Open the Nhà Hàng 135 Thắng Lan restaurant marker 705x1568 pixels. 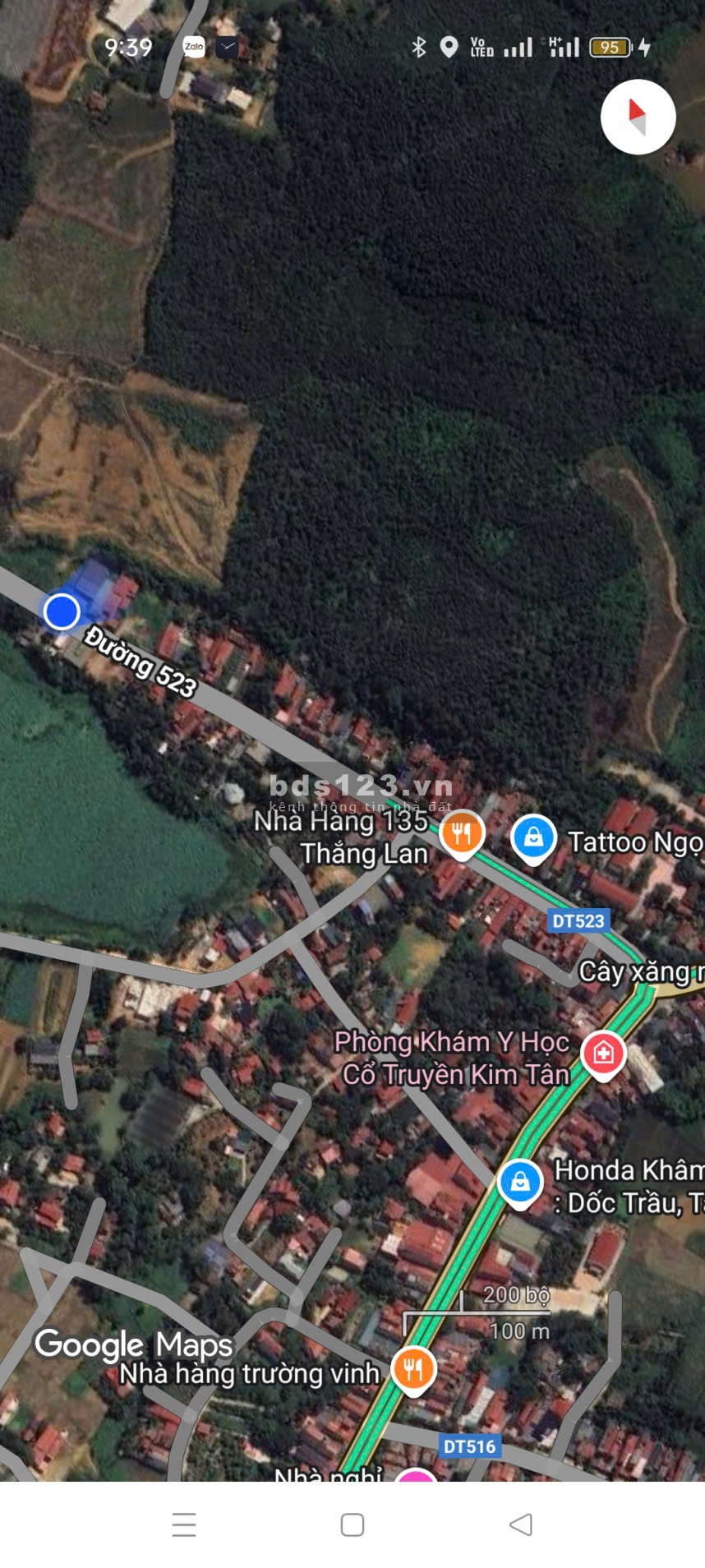(462, 833)
